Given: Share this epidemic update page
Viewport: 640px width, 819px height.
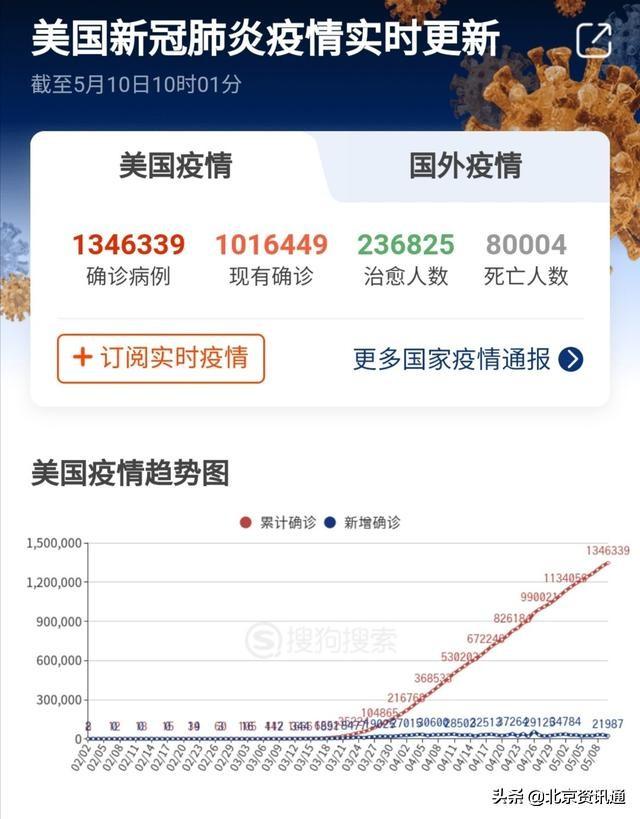Looking at the screenshot, I should click(x=593, y=40).
